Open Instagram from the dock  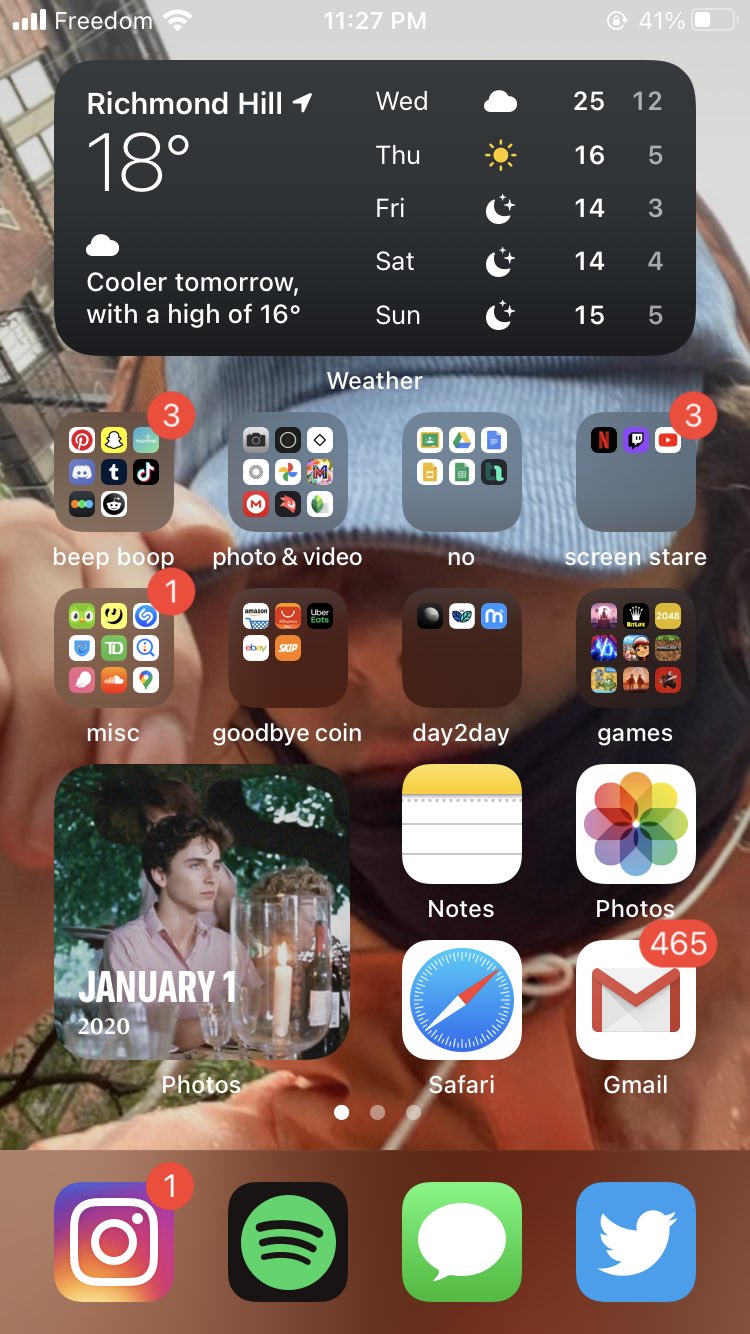click(x=114, y=1242)
